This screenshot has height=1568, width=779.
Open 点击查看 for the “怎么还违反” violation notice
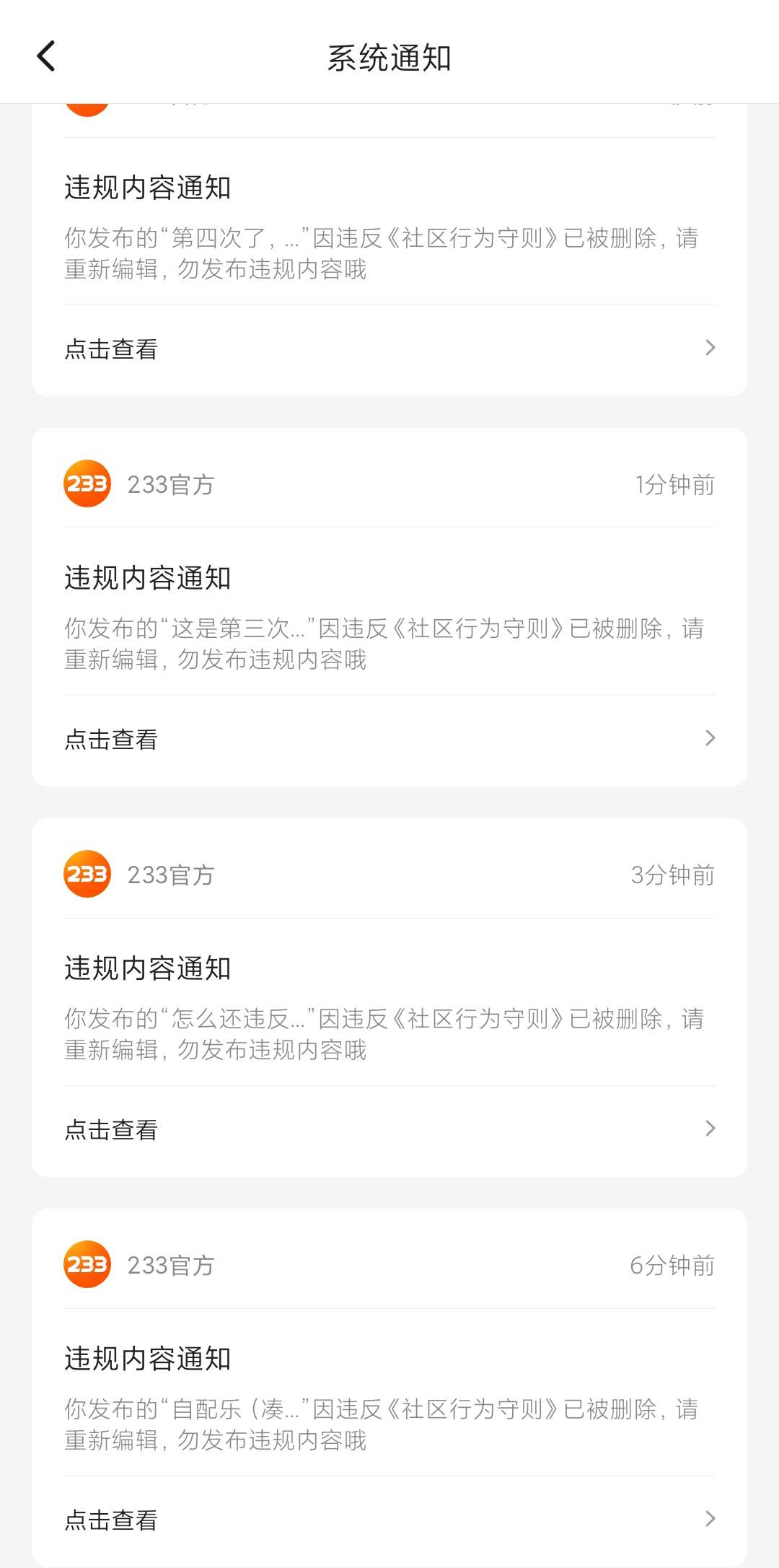(389, 1130)
